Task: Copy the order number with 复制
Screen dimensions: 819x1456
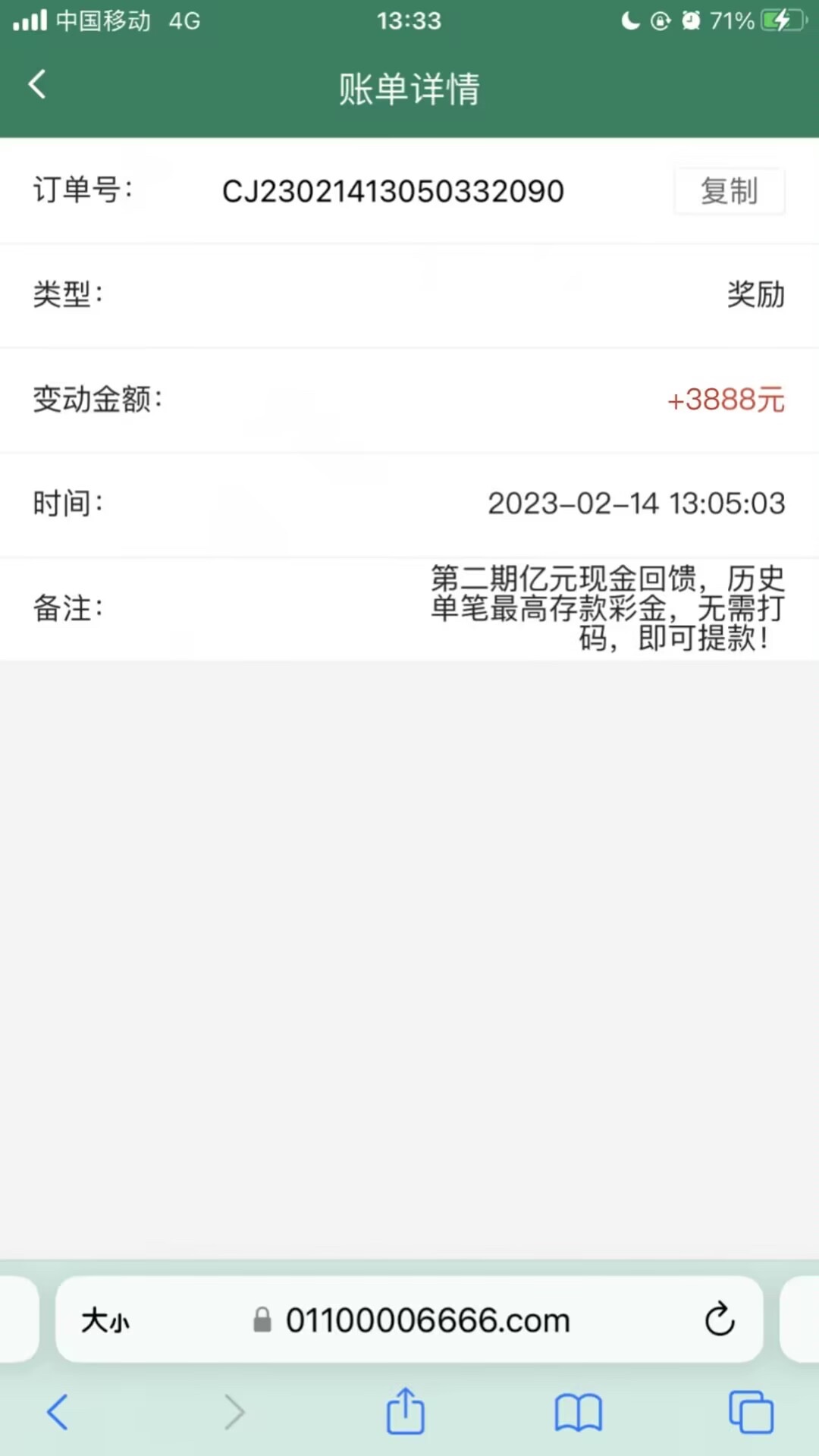Action: pos(729,191)
